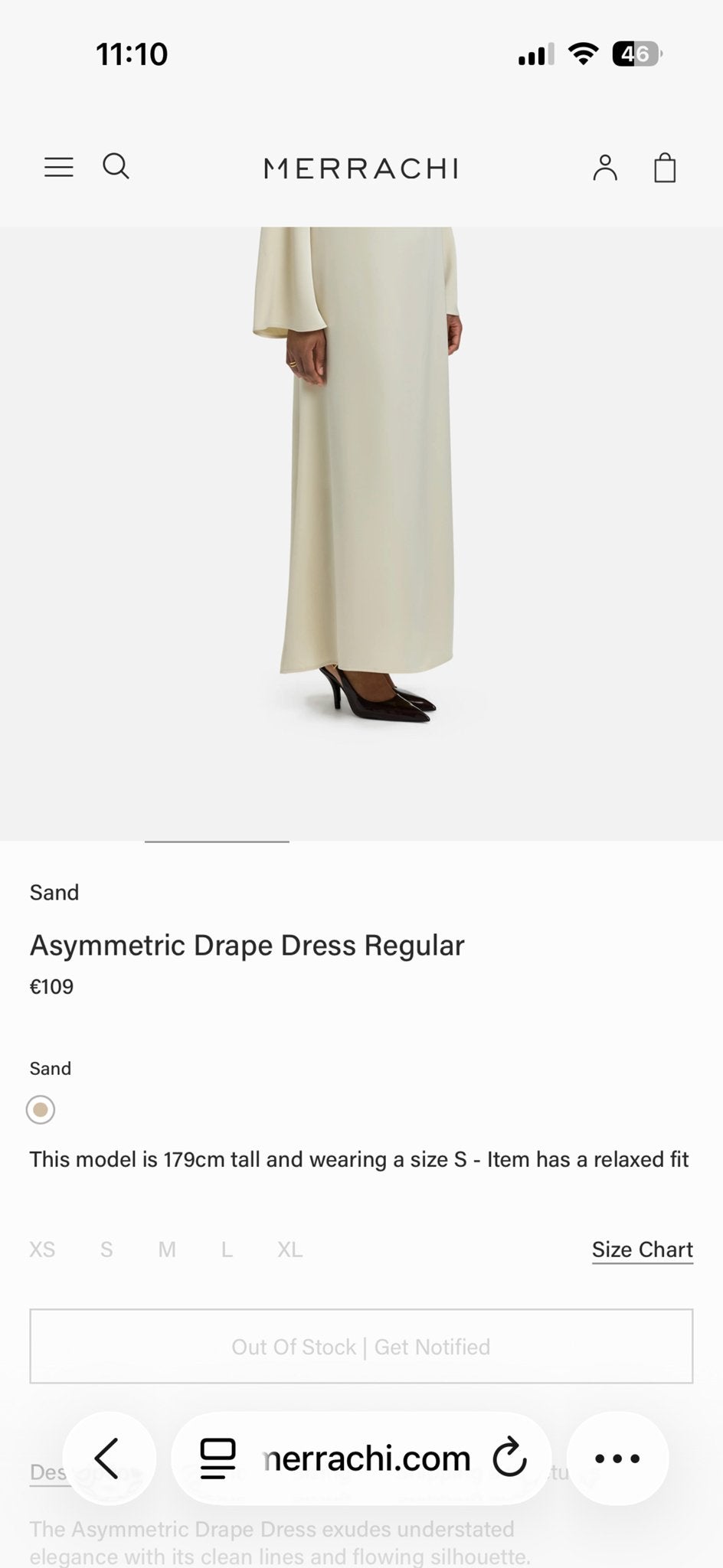The image size is (723, 1568).
Task: Tap Out Of Stock Get Notified button
Action: point(361,1346)
